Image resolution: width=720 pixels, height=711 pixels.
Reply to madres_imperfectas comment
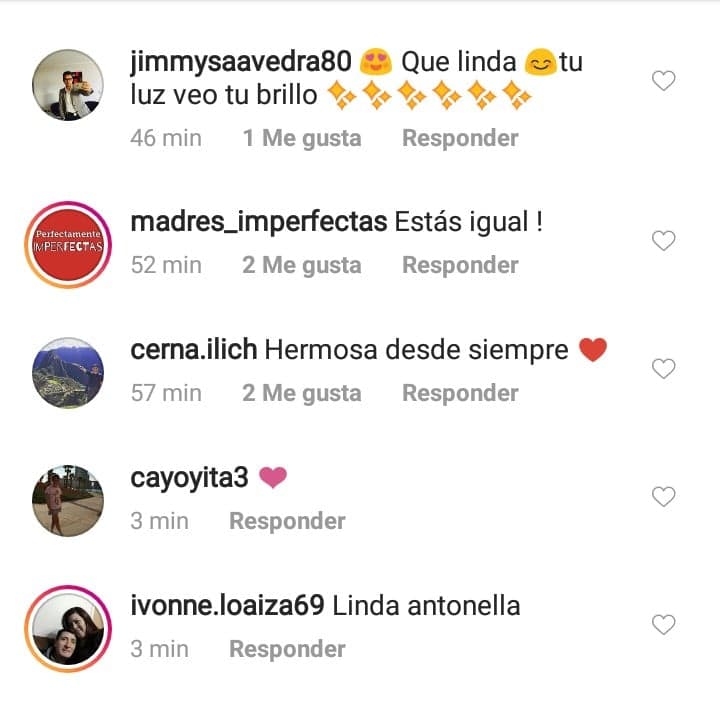(460, 265)
